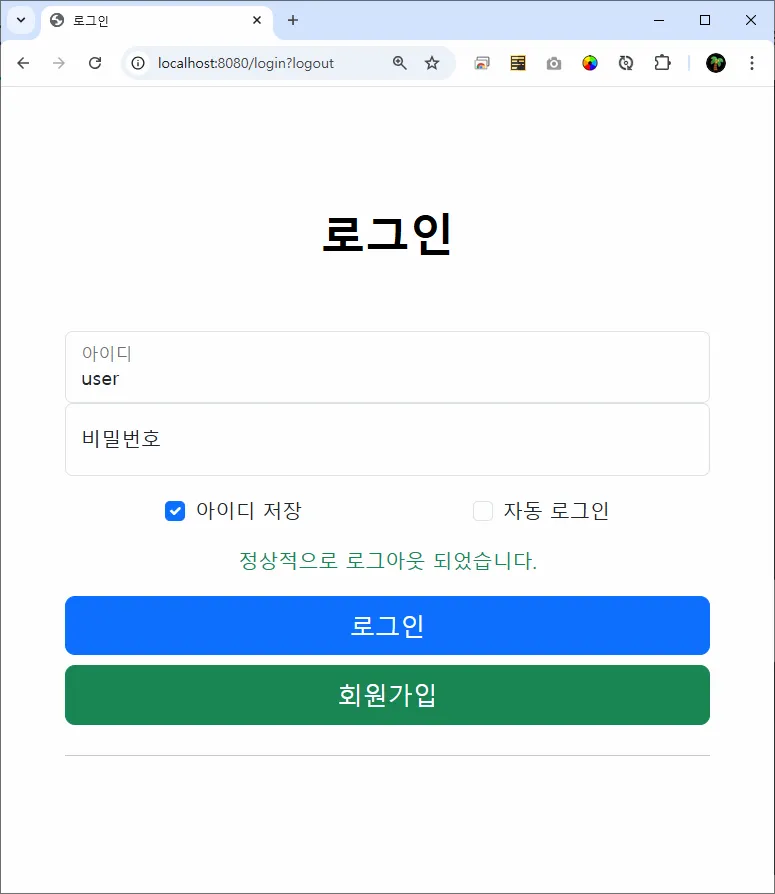The height and width of the screenshot is (894, 775).
Task: Bookmark this page with the star
Action: pos(432,63)
